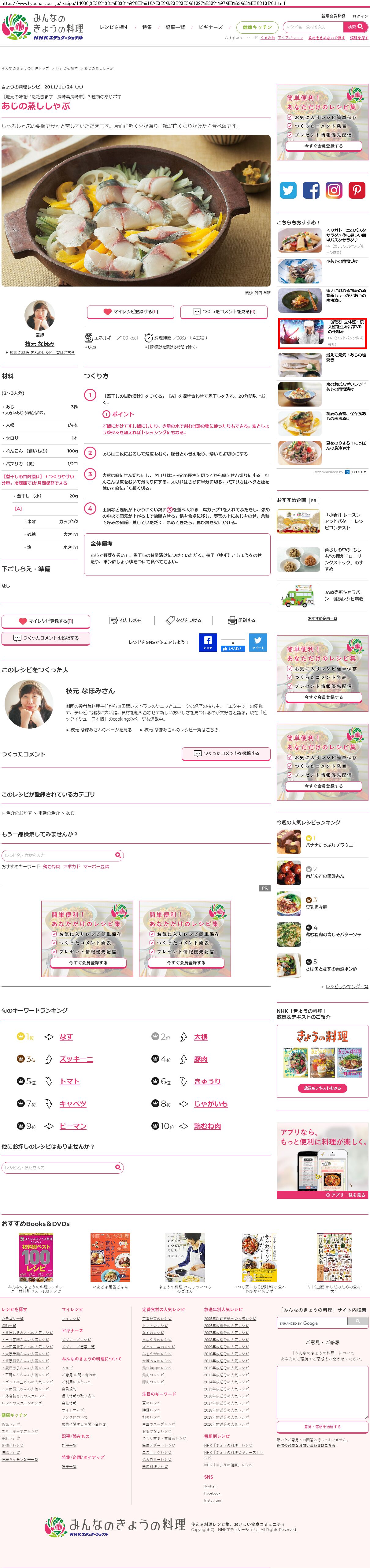Tap マイレシピ登録する under the recipe photo
The width and height of the screenshot is (370, 1568).
click(x=131, y=312)
